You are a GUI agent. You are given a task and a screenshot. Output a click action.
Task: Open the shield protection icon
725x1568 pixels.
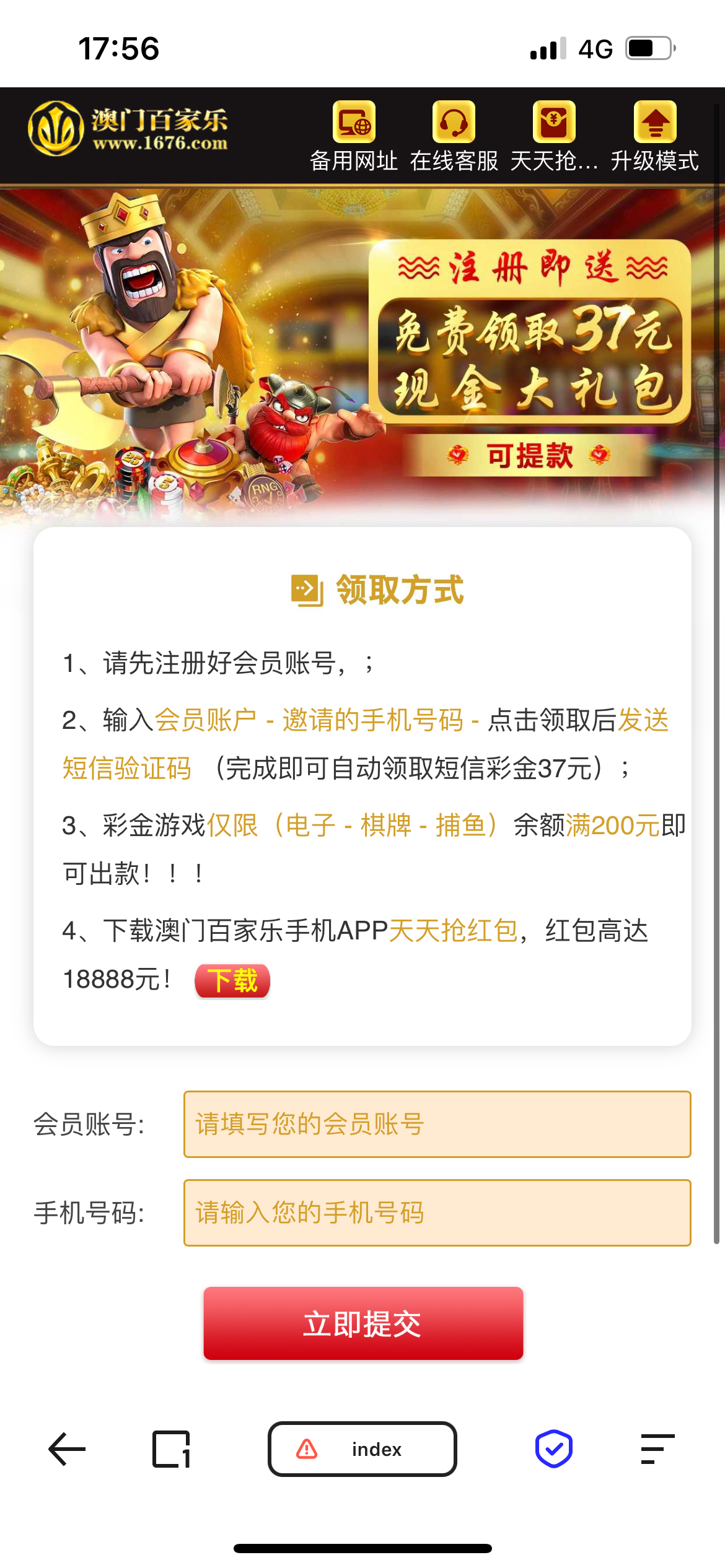(553, 1449)
